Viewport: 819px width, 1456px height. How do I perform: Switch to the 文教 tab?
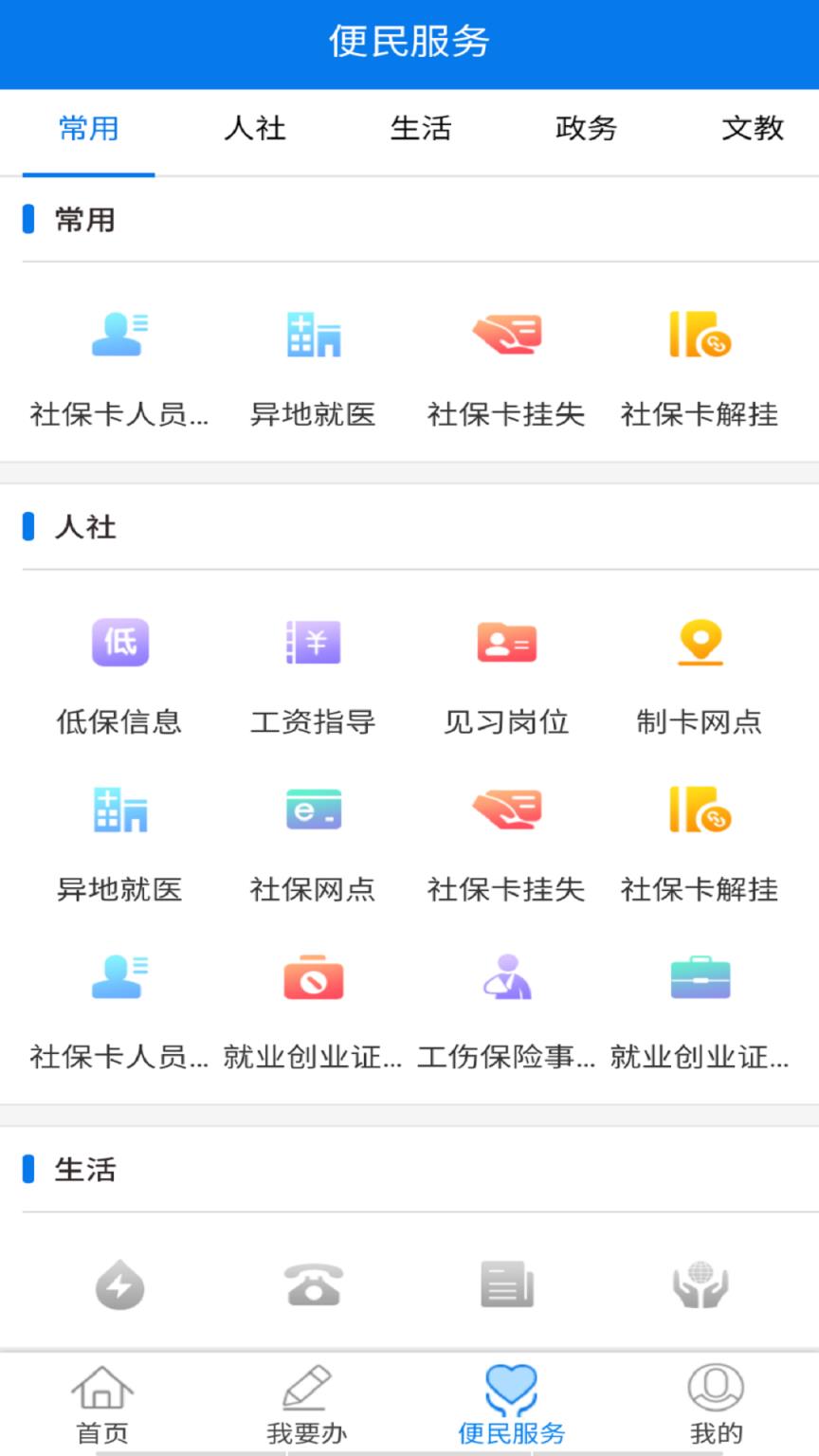coord(754,130)
